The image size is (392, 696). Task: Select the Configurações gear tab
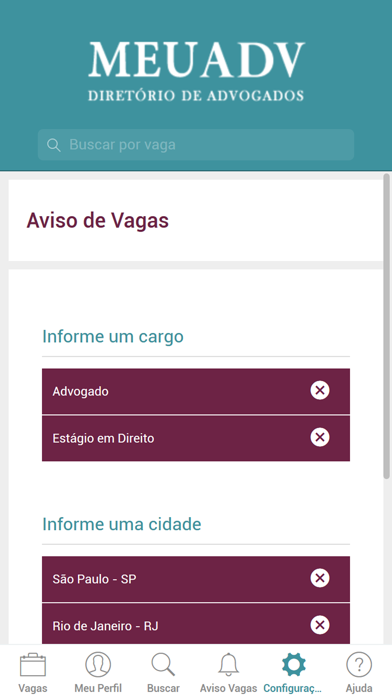[293, 672]
